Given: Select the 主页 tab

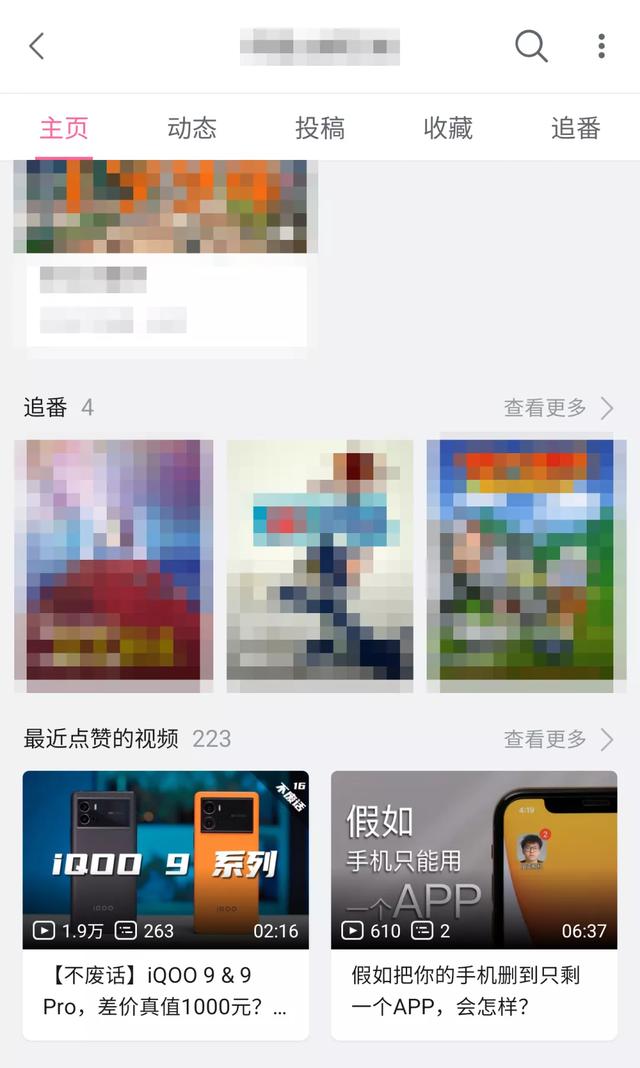Looking at the screenshot, I should pyautogui.click(x=64, y=128).
